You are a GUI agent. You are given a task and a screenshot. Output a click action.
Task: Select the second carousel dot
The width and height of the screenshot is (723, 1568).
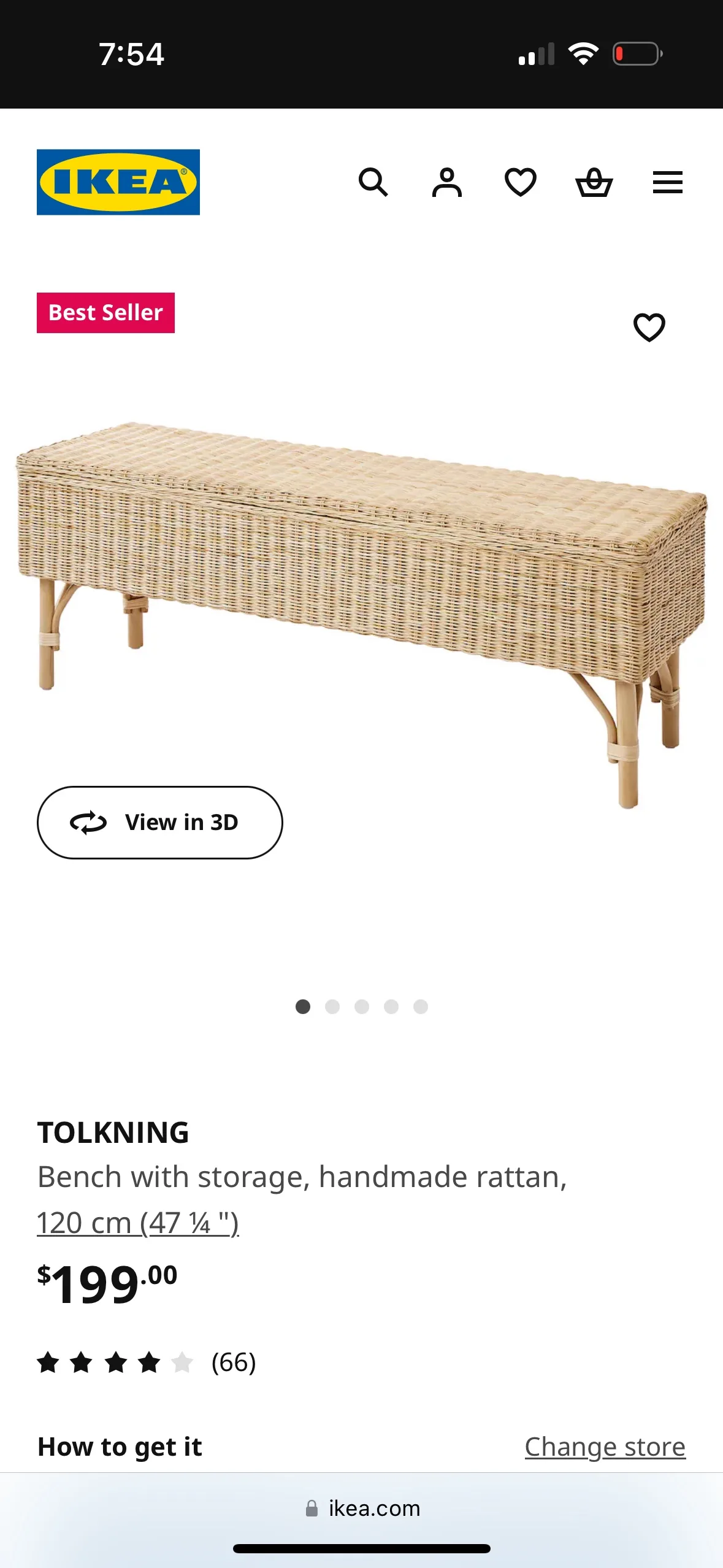click(332, 1006)
